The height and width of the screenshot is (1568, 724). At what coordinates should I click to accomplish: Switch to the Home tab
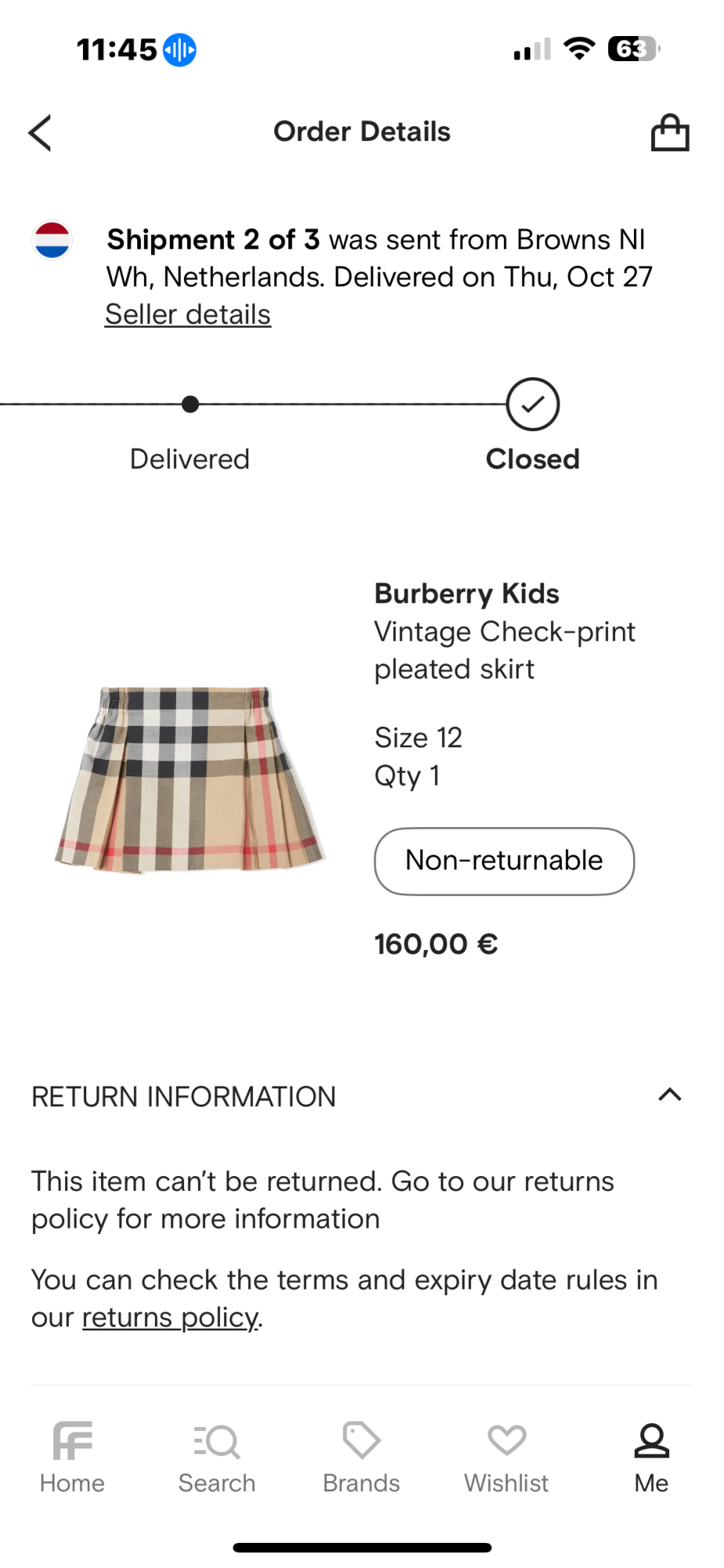click(x=71, y=1457)
